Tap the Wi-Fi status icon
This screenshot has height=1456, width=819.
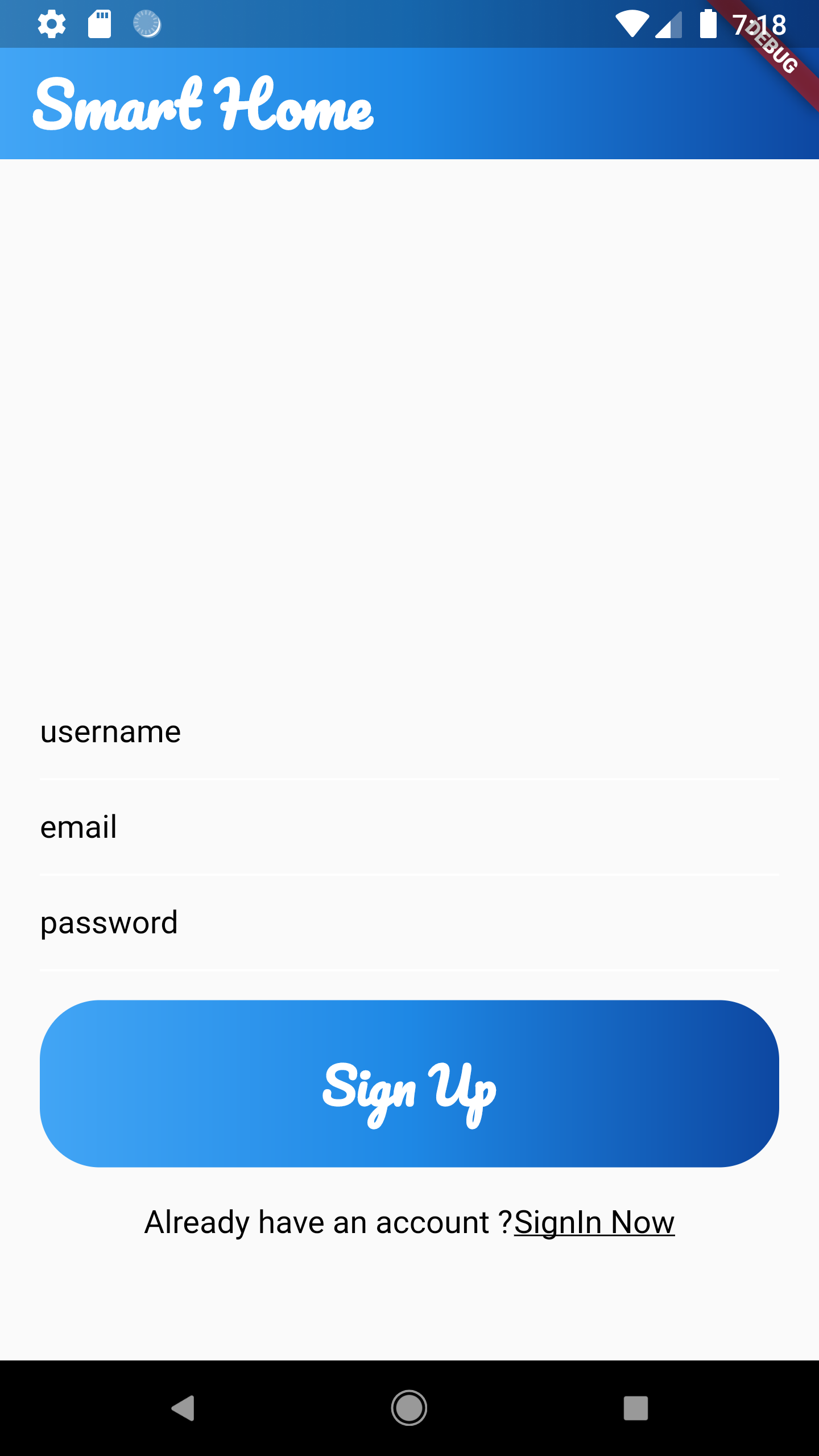[x=631, y=24]
